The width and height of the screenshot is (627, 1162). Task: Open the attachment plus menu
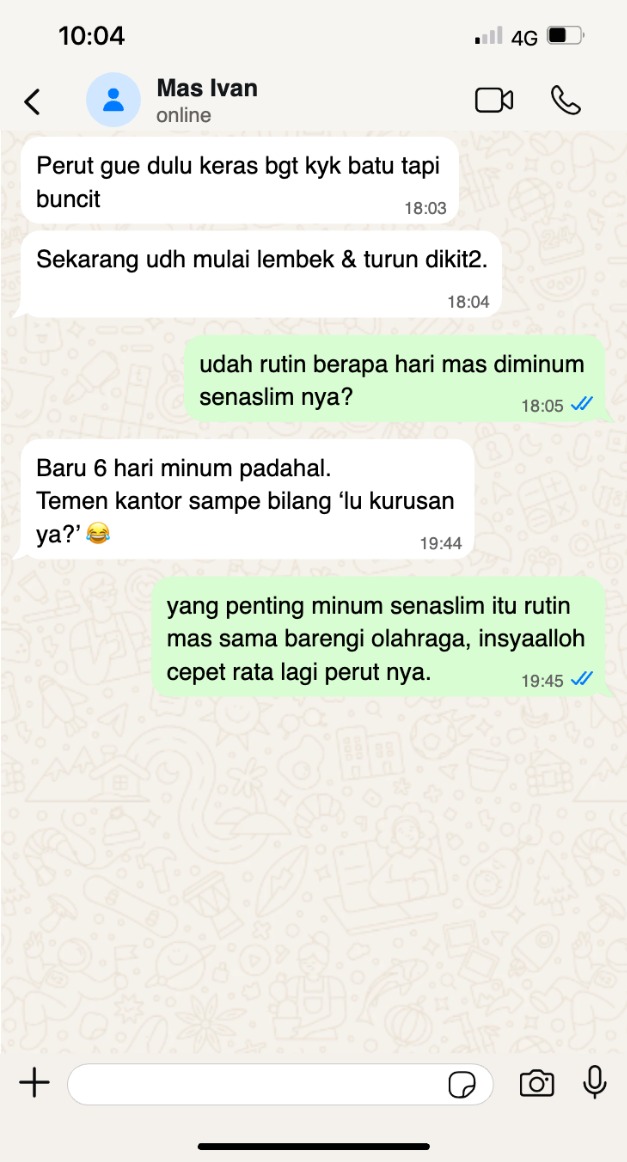click(x=35, y=1083)
